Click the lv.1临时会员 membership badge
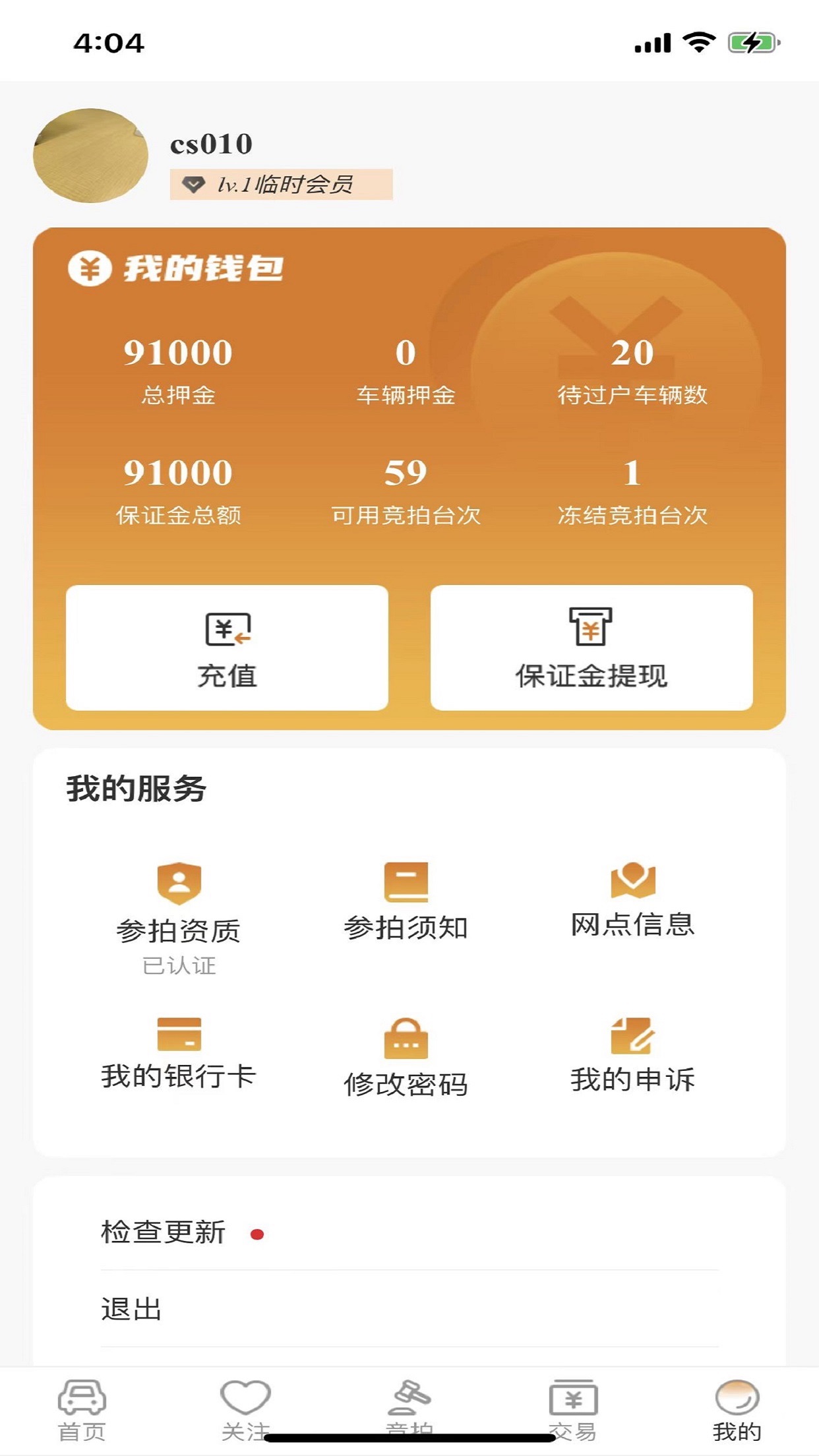Viewport: 819px width, 1456px height. click(280, 185)
